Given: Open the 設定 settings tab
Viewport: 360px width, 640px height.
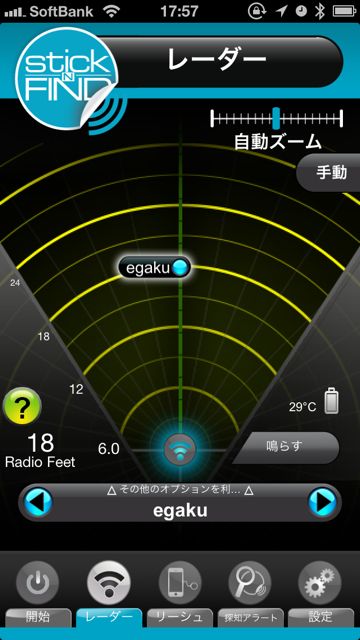Looking at the screenshot, I should point(321,594).
